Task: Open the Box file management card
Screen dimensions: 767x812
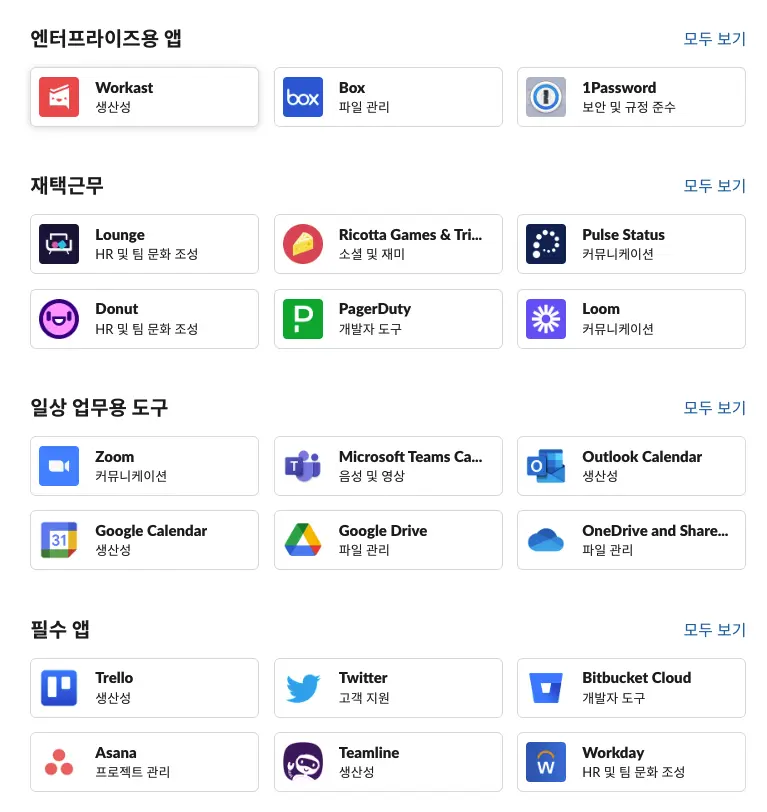Action: point(388,97)
